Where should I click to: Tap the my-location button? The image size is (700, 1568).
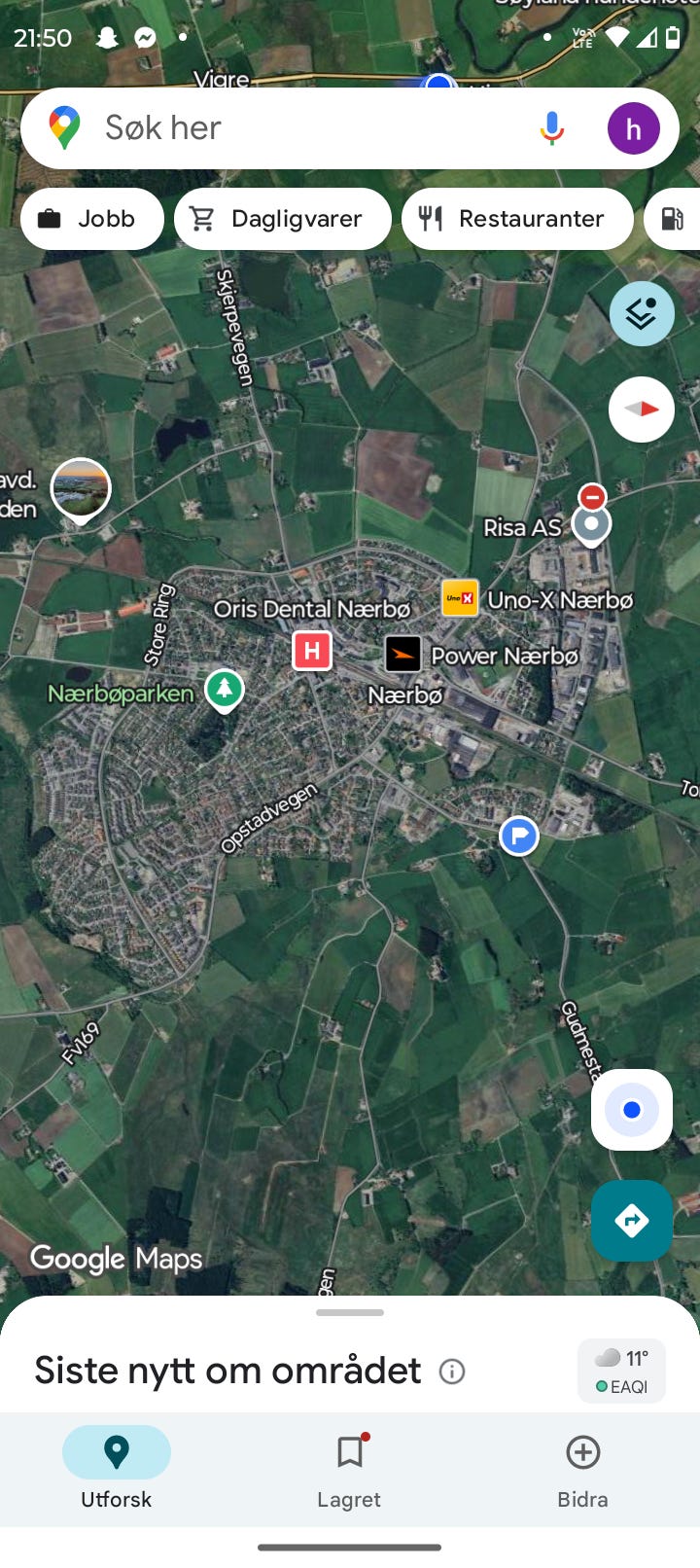click(x=631, y=1109)
